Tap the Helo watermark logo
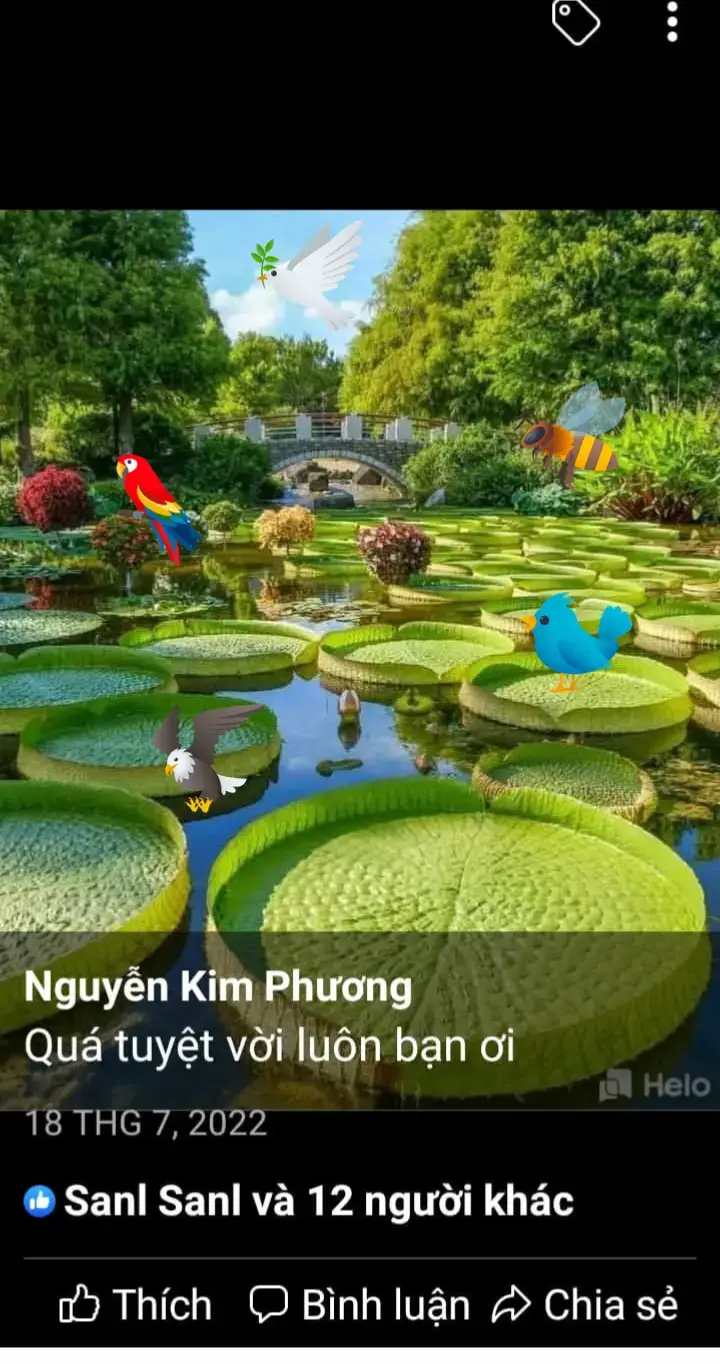Viewport: 720px width, 1364px height. coord(654,1084)
